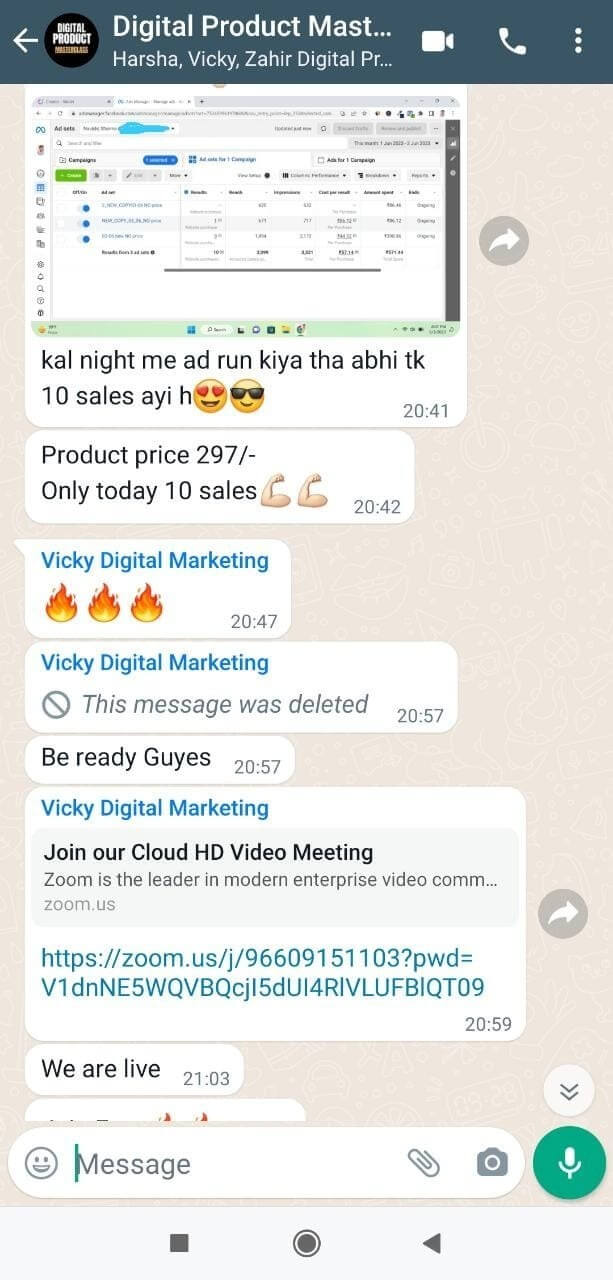Open the zoom.us meeting URL link
Image resolution: width=613 pixels, height=1280 pixels.
point(262,973)
